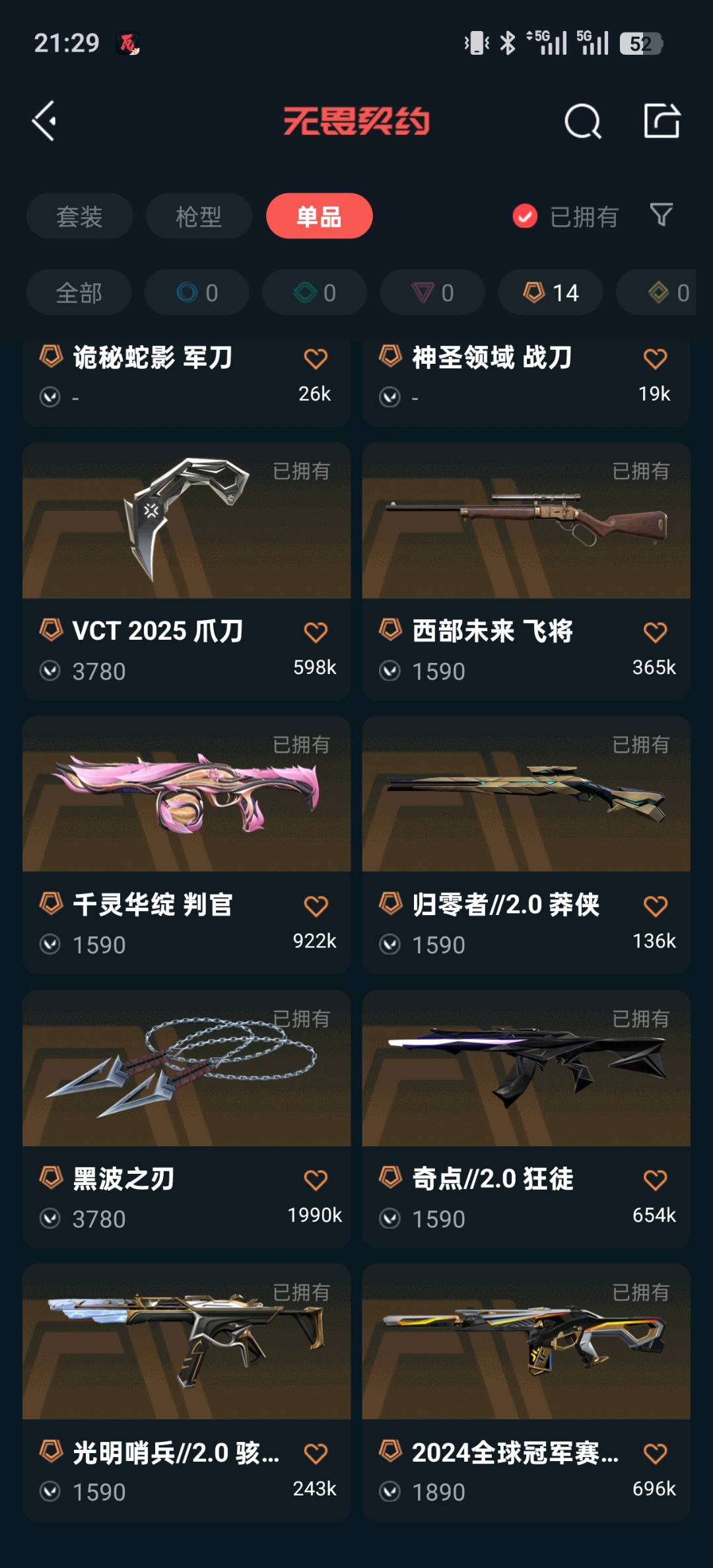The height and width of the screenshot is (1568, 713).
Task: Switch to the 枪型 tab
Action: (x=199, y=216)
